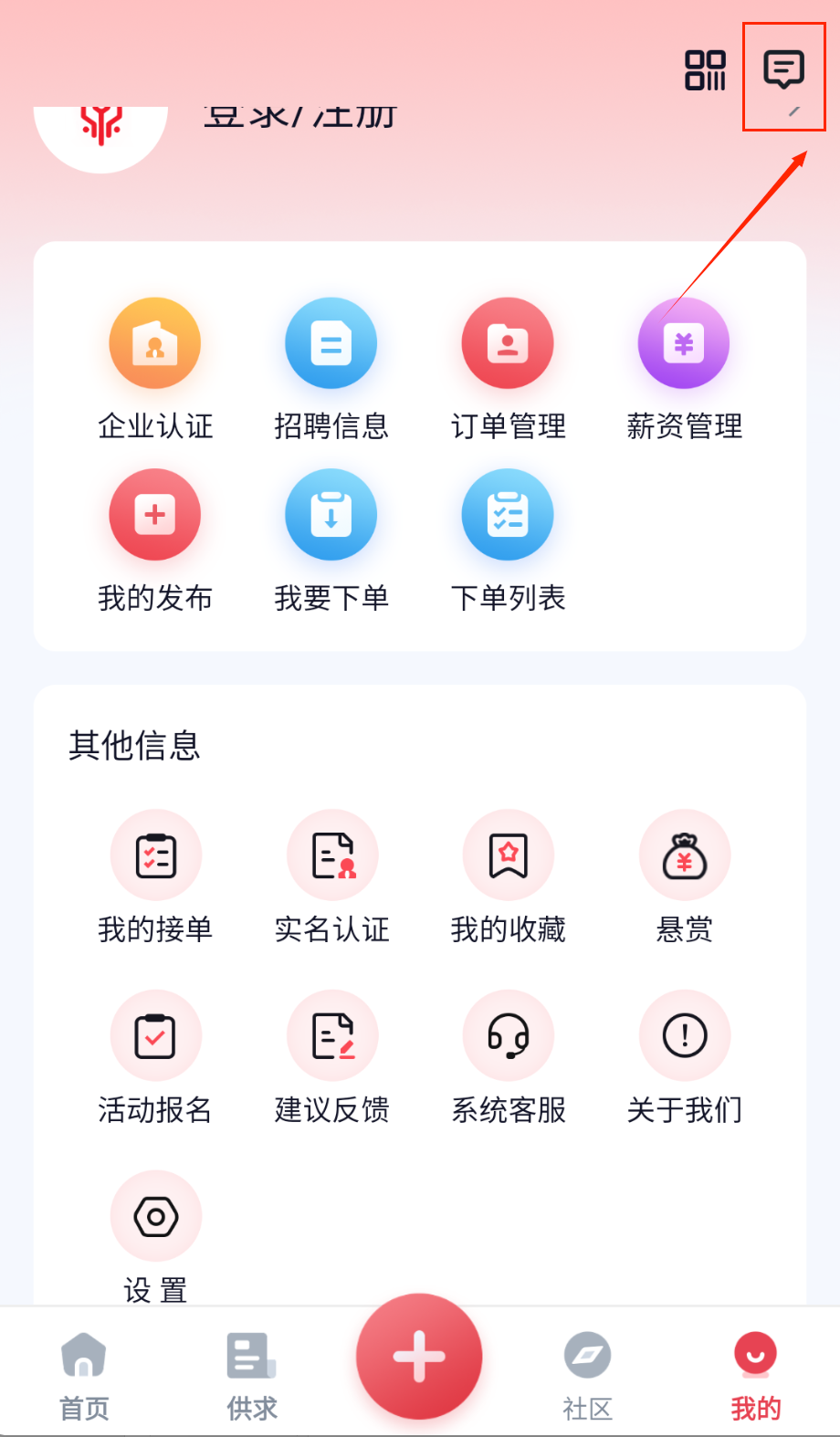Open the QR code scanner icon

pos(705,70)
